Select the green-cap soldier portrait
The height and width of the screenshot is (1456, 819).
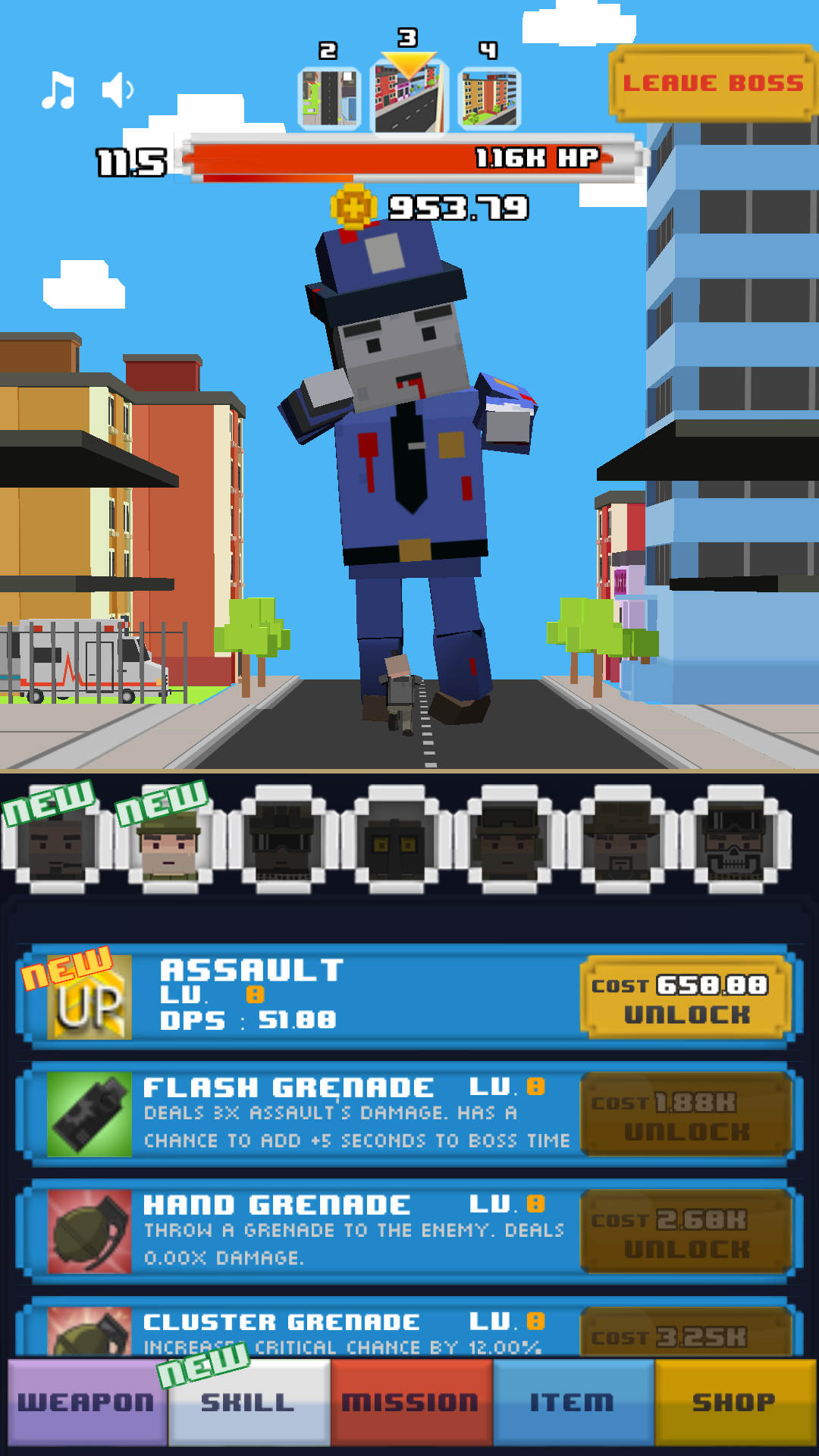coord(170,839)
